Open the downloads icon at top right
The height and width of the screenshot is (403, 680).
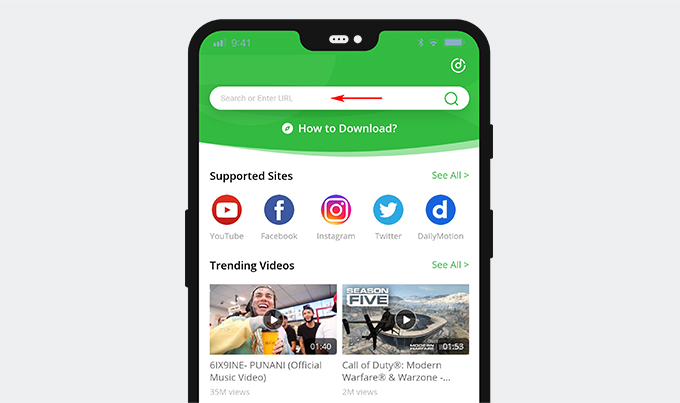coord(458,66)
